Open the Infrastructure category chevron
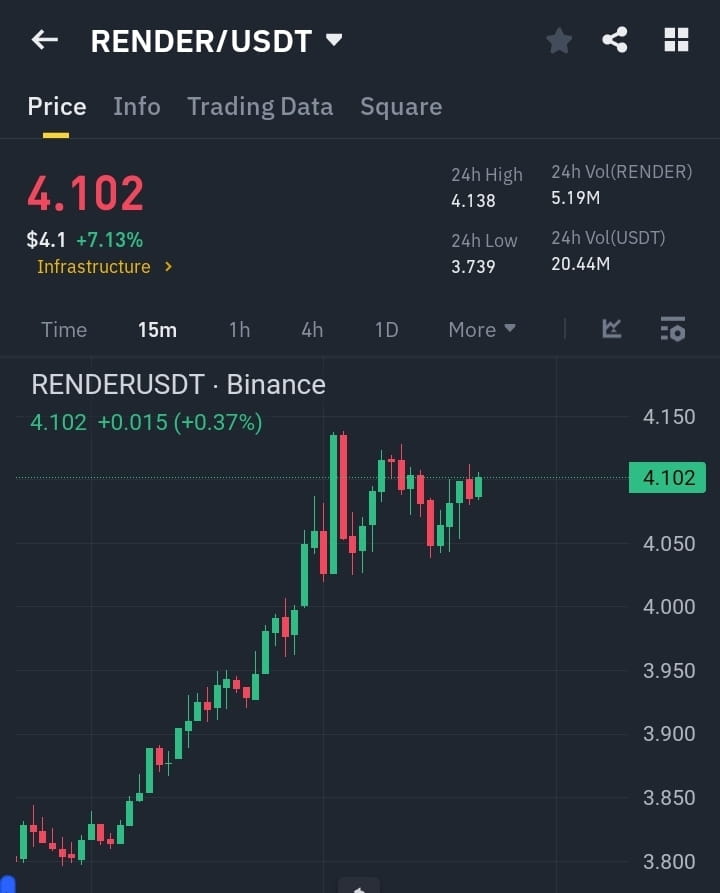The height and width of the screenshot is (893, 720). click(167, 267)
